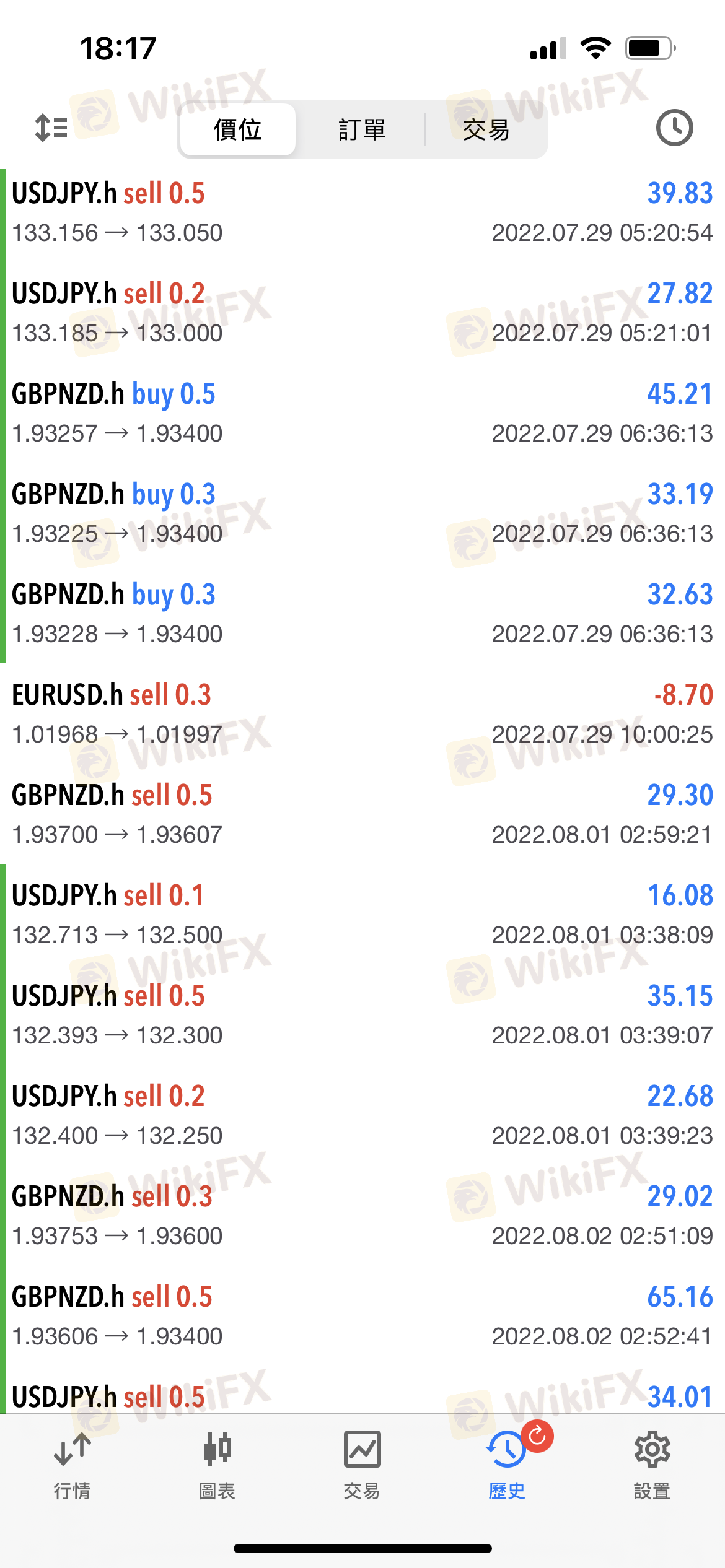This screenshot has height=1568, width=725.
Task: Expand USDJPY.h sell 0.2 with profit 22.68
Action: pos(362,1115)
